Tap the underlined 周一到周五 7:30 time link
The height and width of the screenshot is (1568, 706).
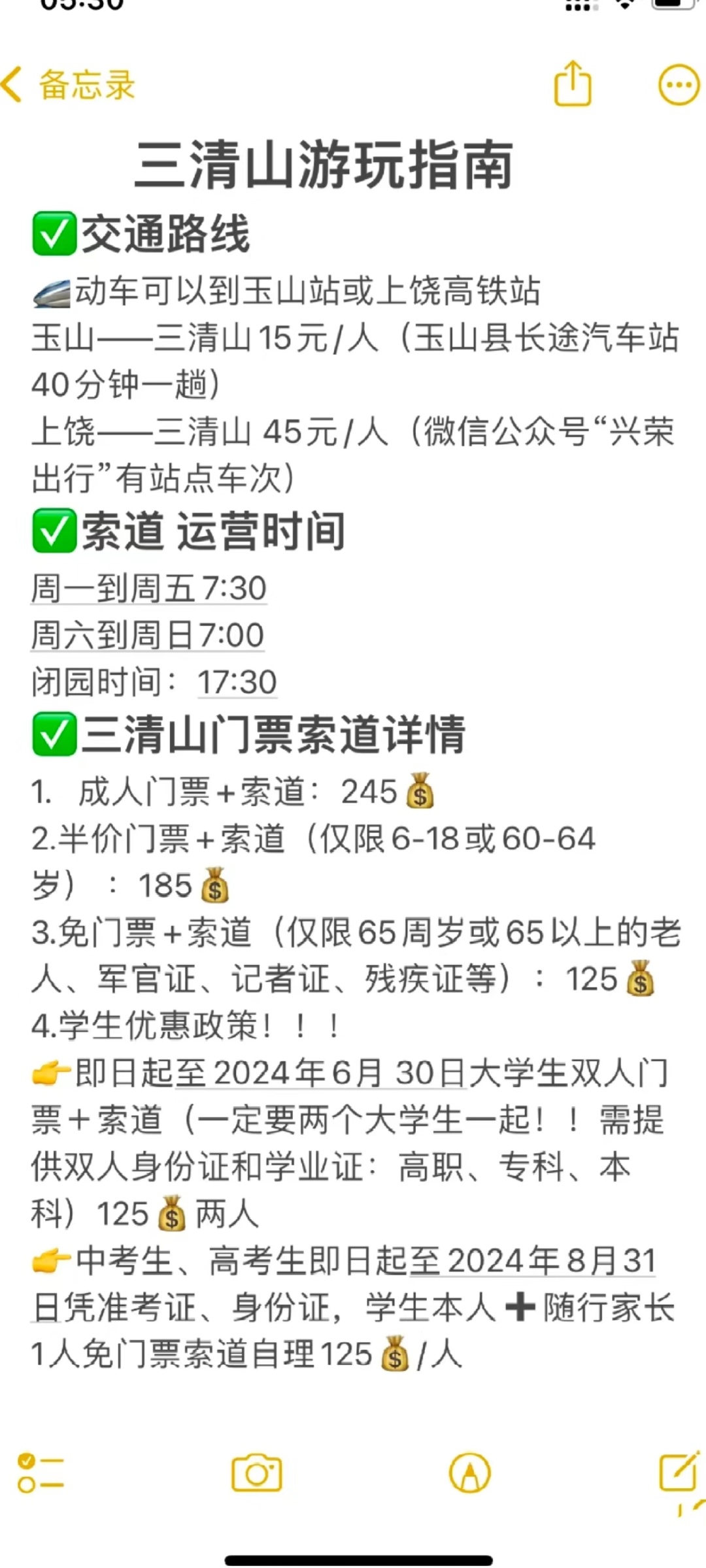click(x=149, y=588)
